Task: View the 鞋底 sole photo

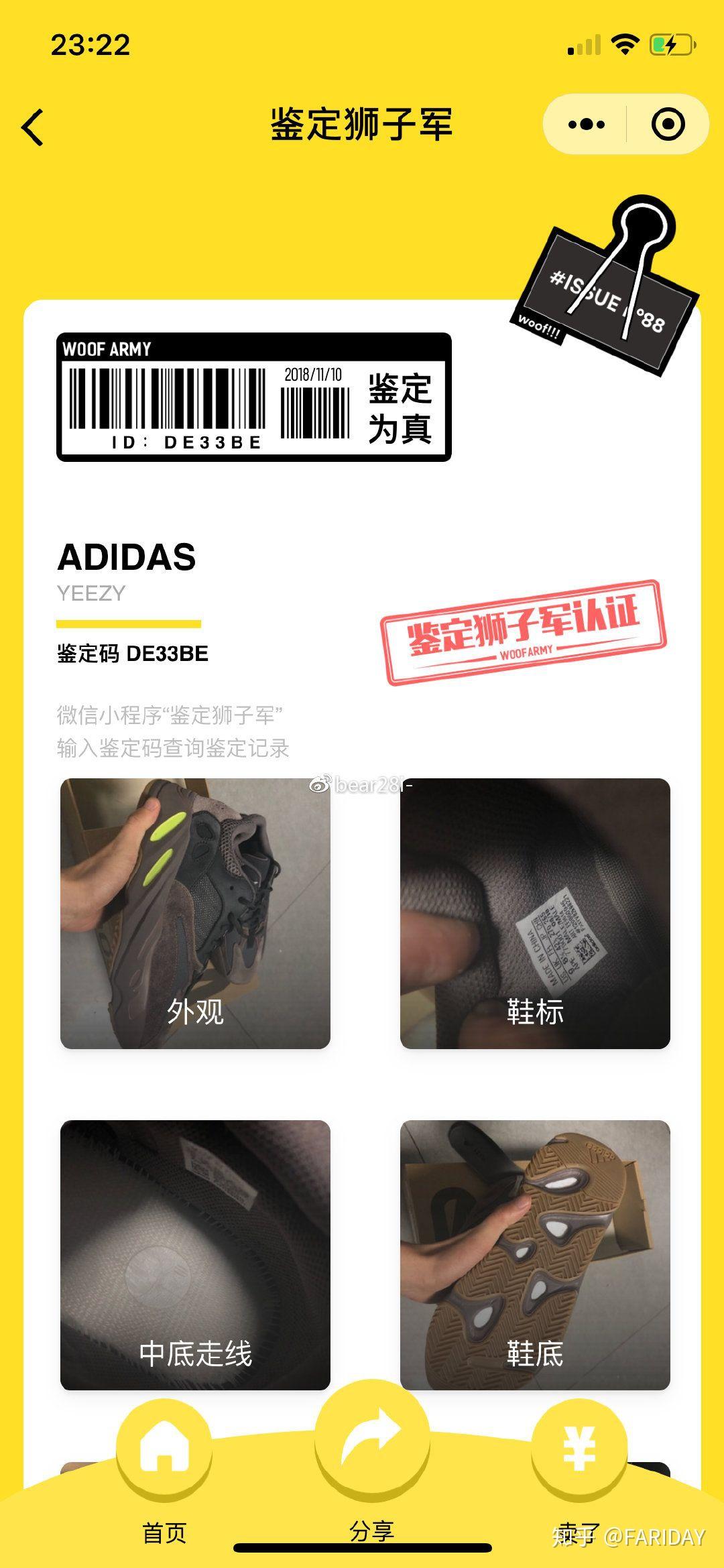Action: tap(535, 1255)
